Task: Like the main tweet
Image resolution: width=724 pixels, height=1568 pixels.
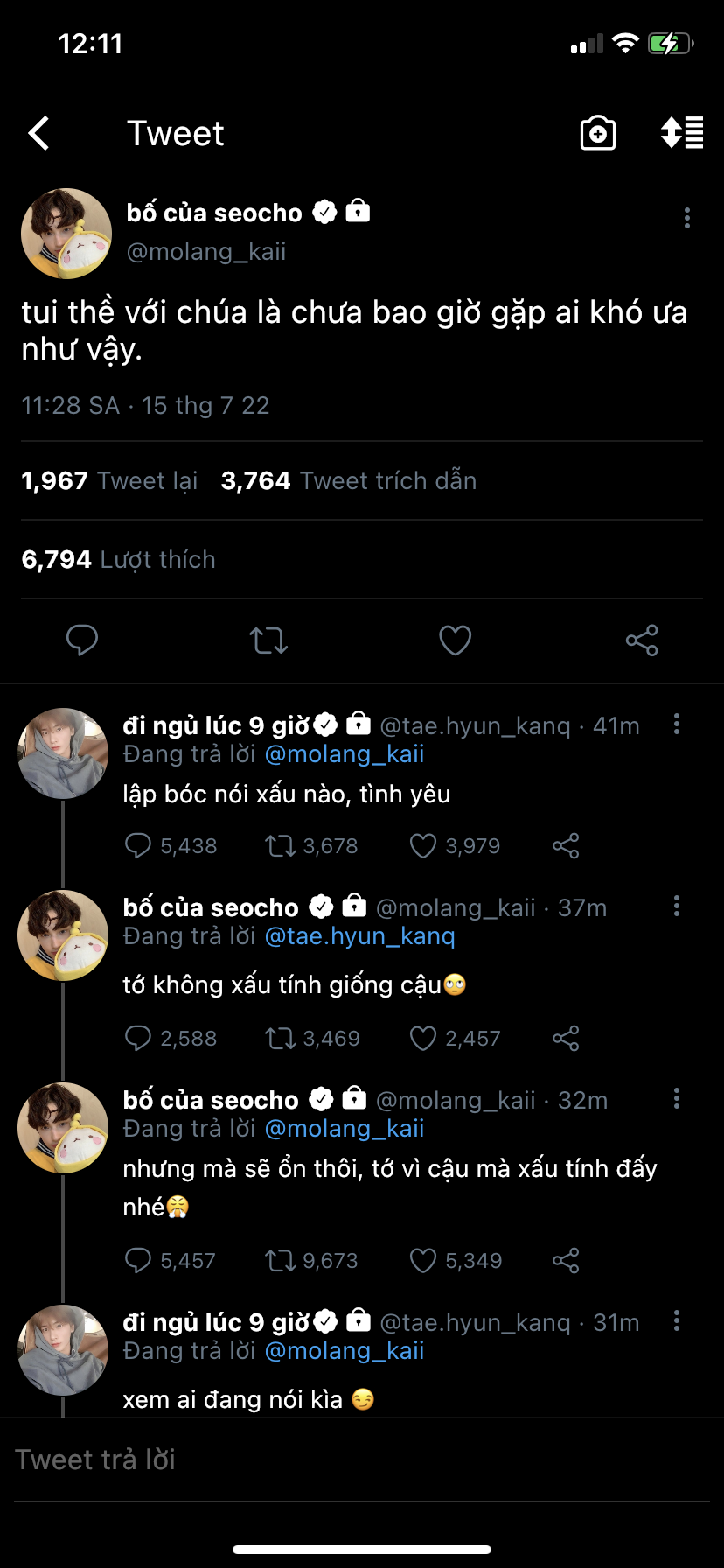Action: pos(455,640)
